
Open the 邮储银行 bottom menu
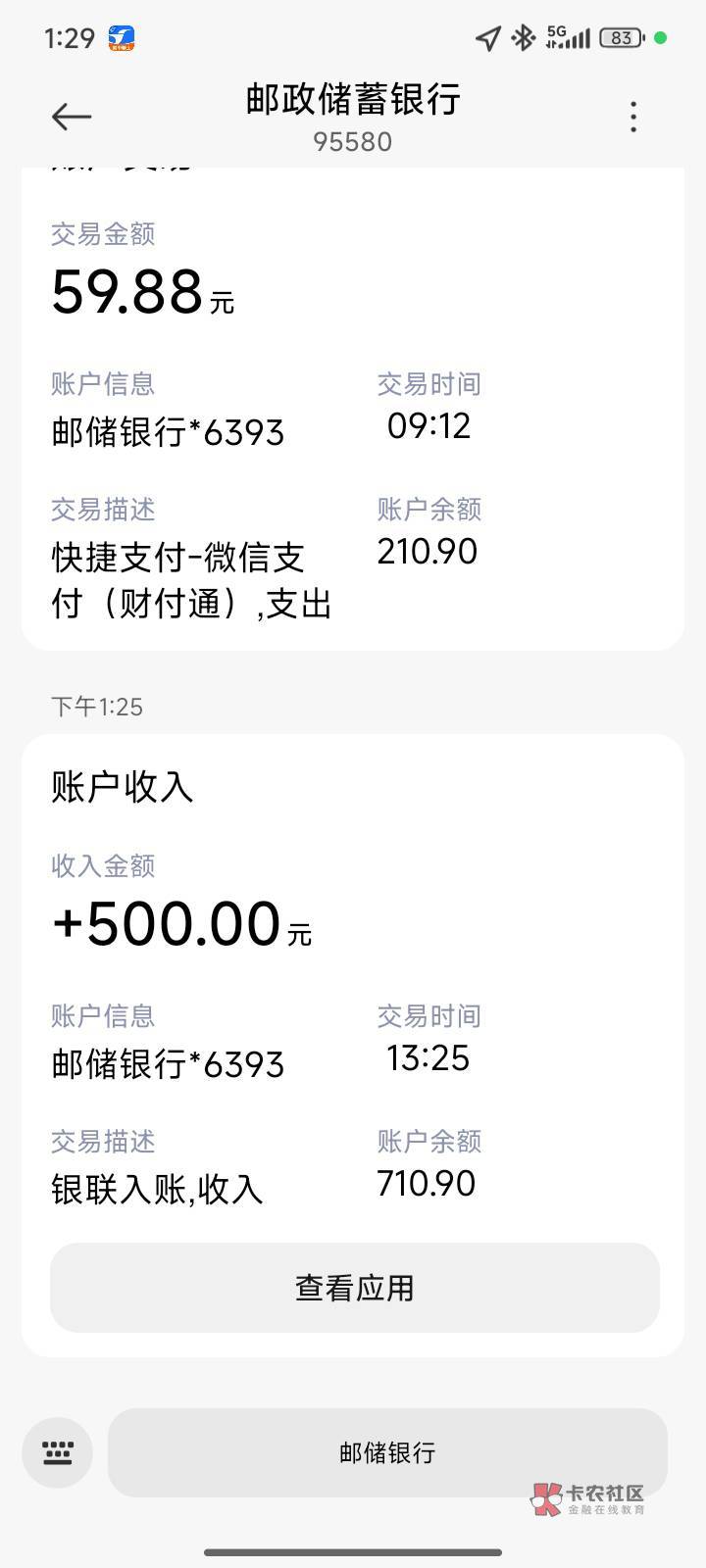[387, 1452]
